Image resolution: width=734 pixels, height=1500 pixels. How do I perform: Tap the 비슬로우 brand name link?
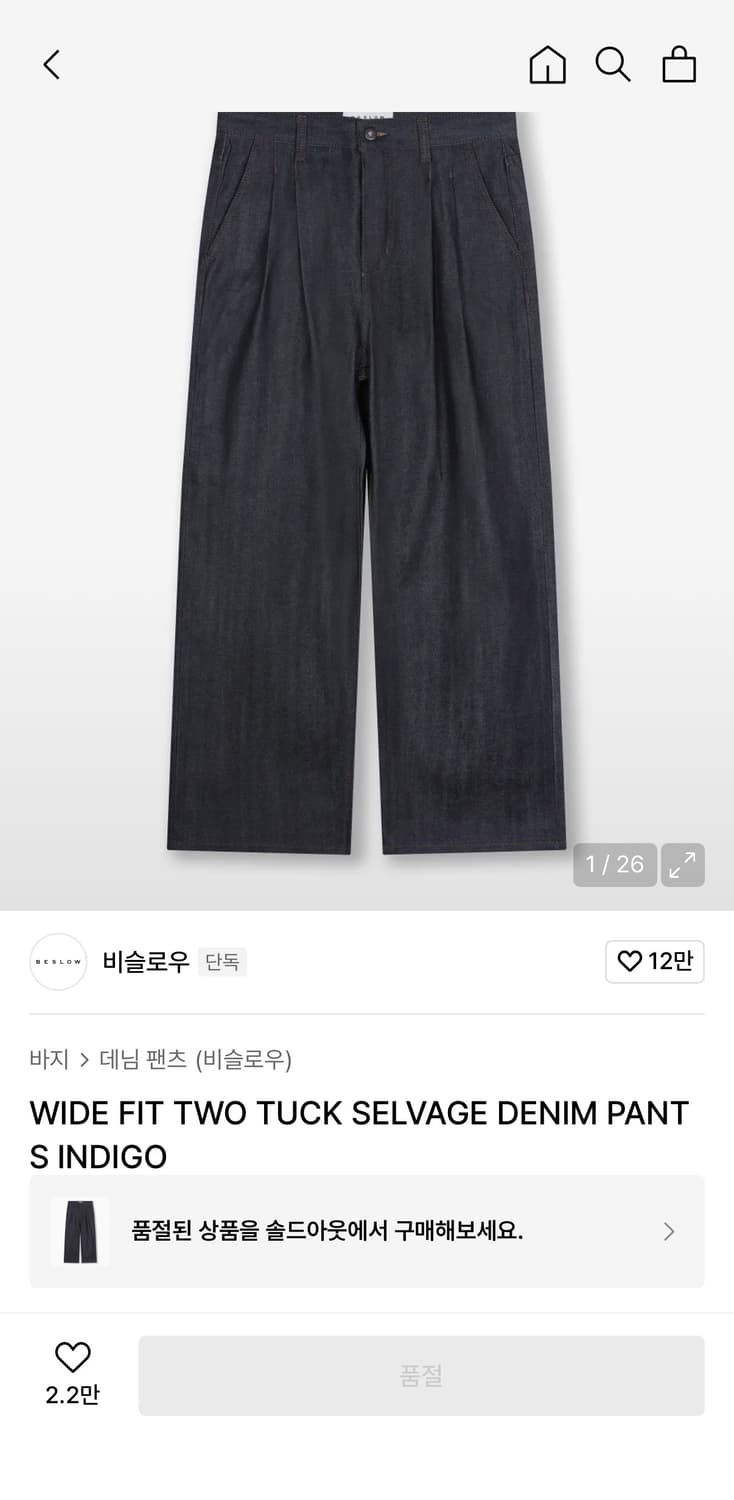point(144,961)
